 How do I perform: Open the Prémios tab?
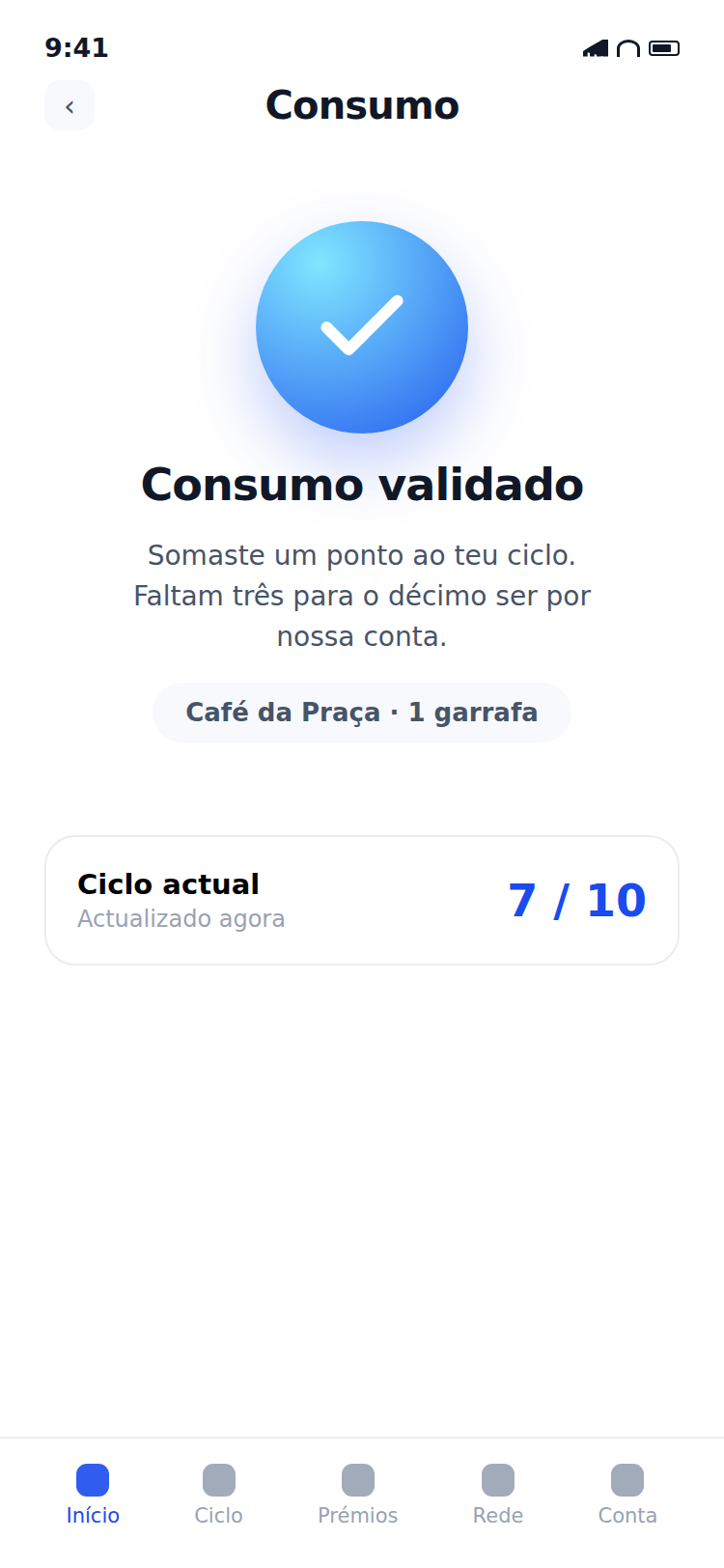coord(358,1495)
